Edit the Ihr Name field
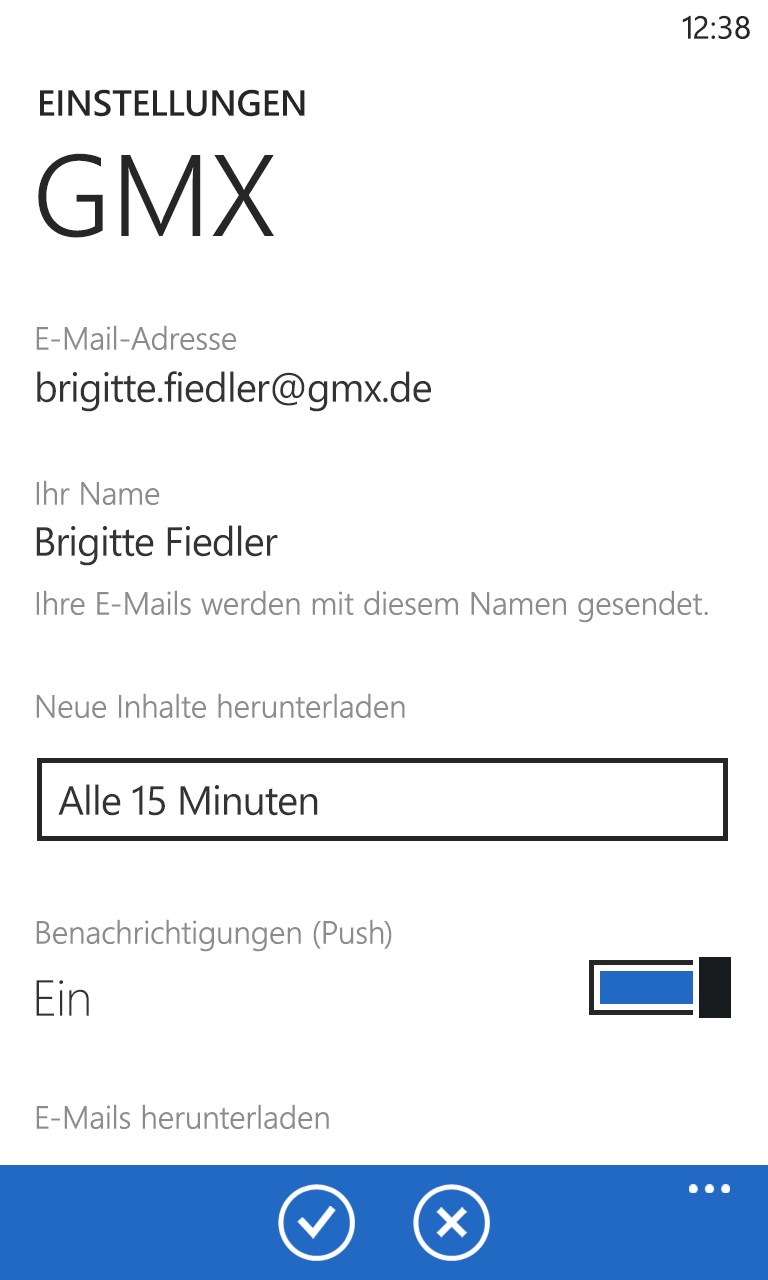768x1280 pixels. (x=156, y=543)
